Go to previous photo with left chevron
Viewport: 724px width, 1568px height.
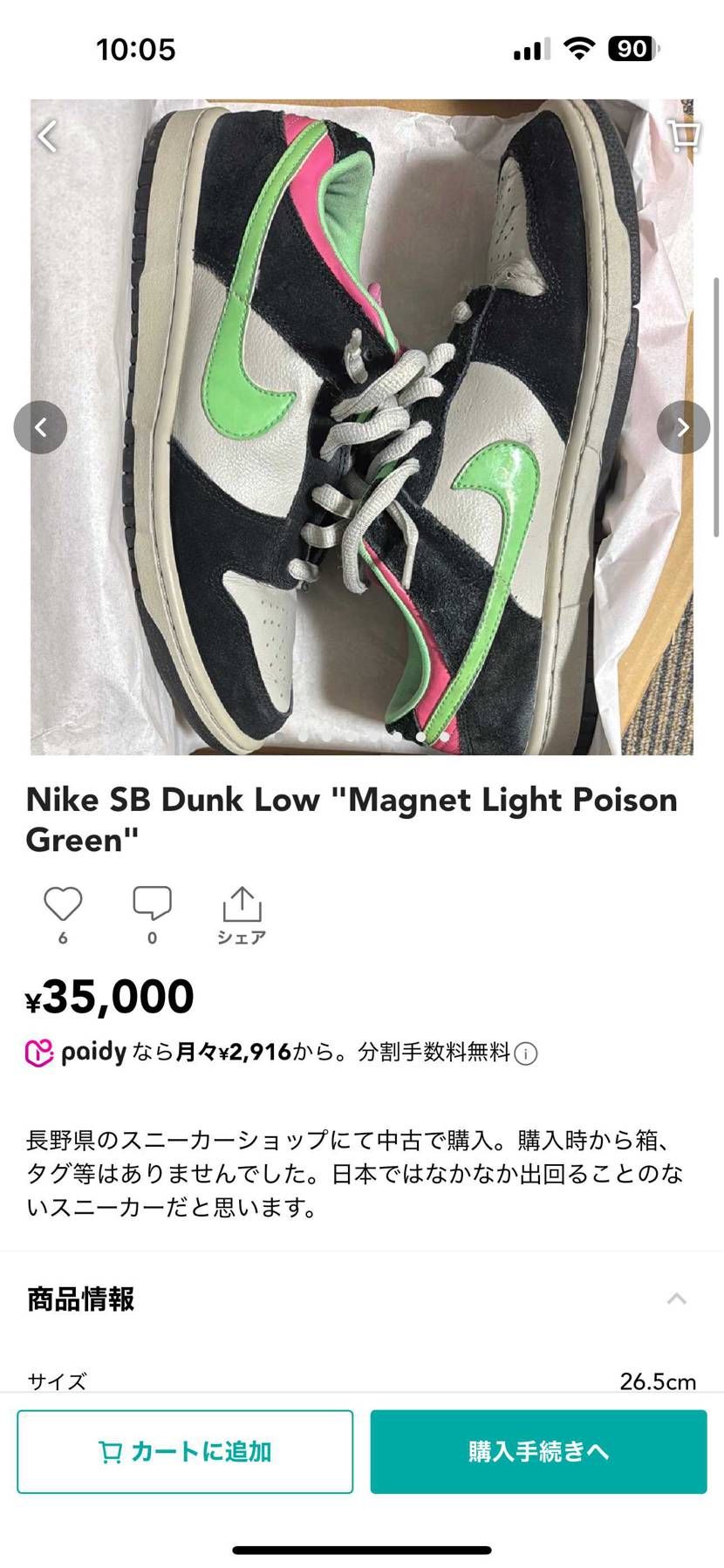(40, 426)
